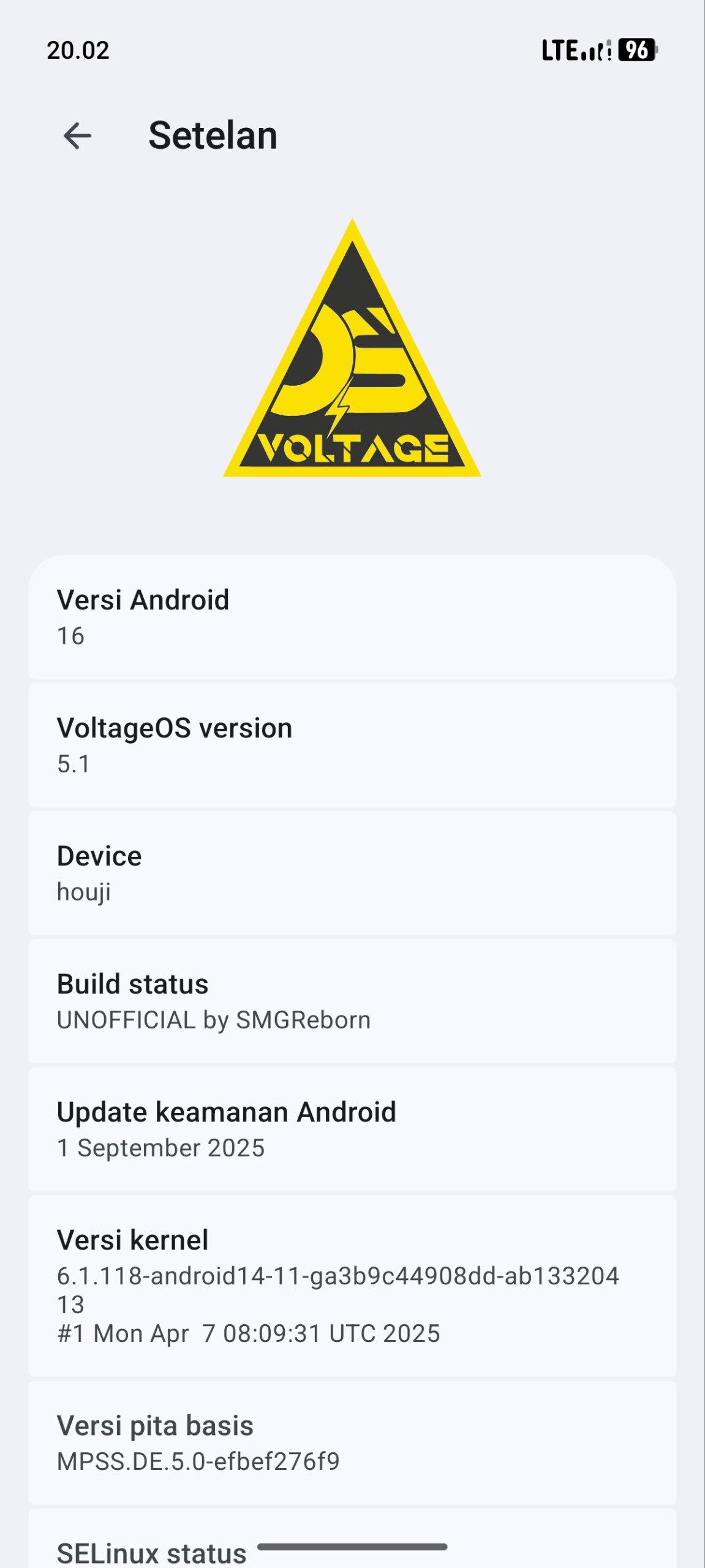The width and height of the screenshot is (705, 1568).
Task: Go back using the arrow icon
Action: pyautogui.click(x=77, y=135)
